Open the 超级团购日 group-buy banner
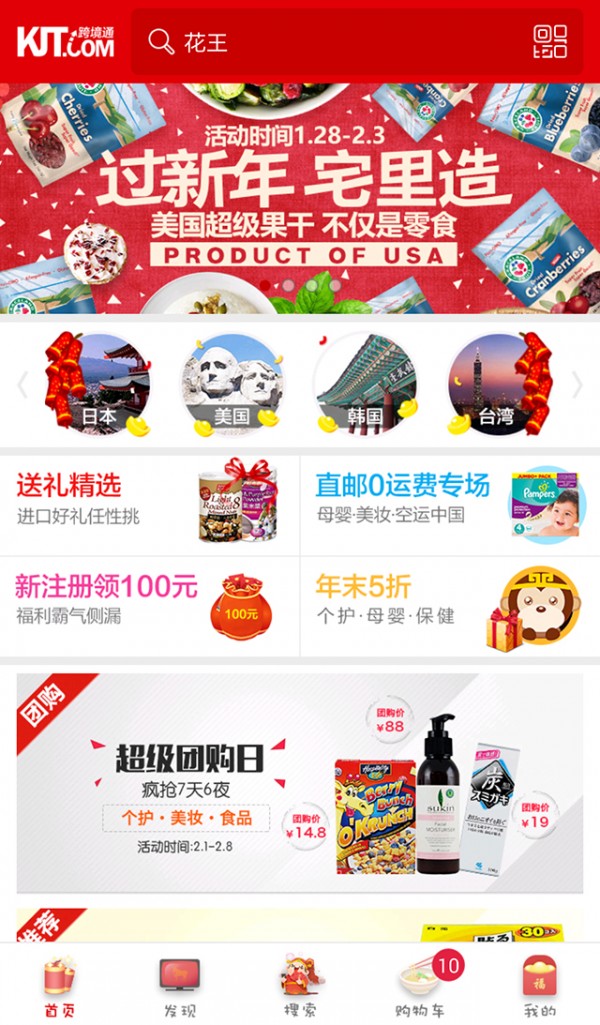This screenshot has width=600, height=1025. 300,783
